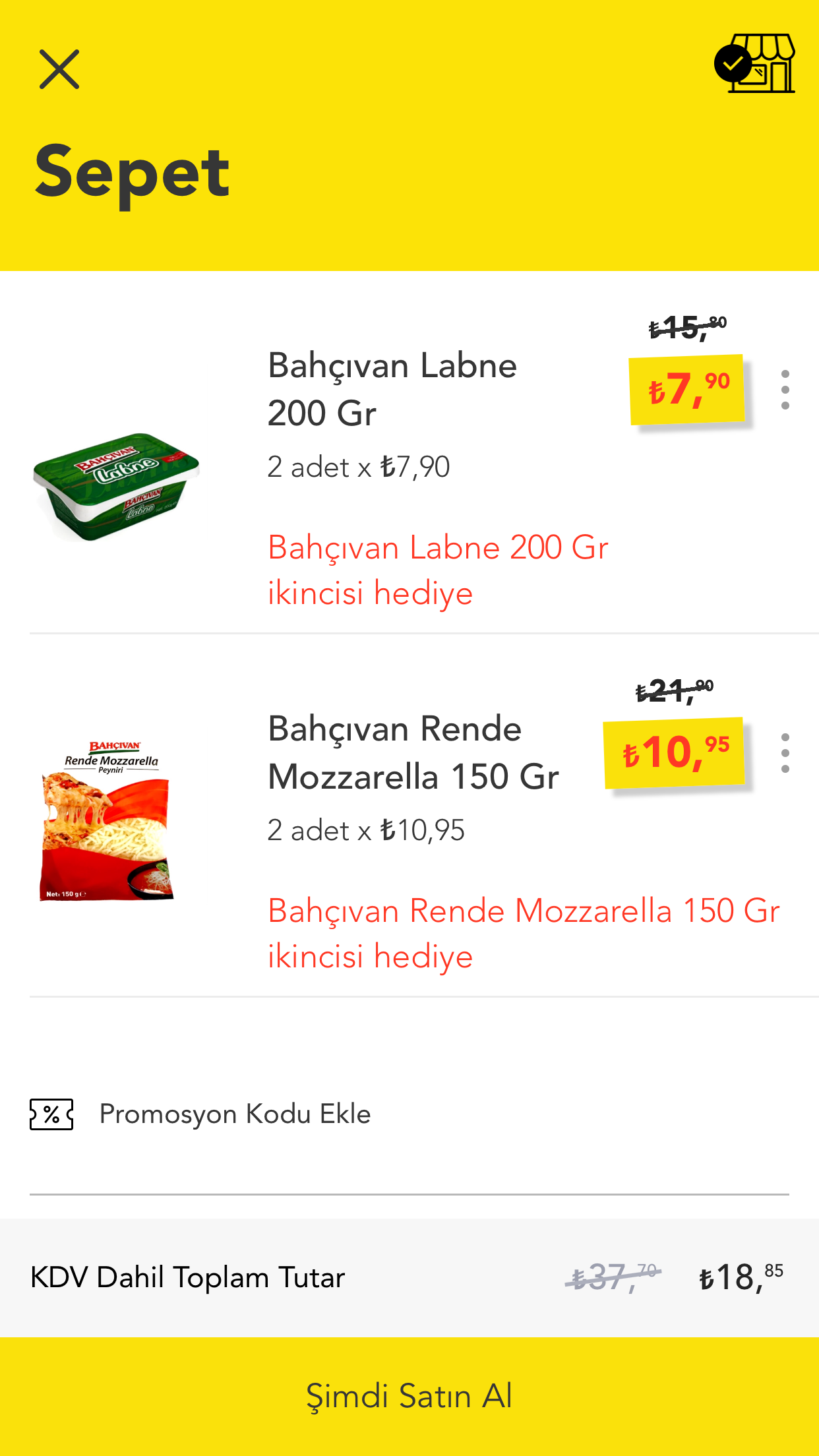
Task: Open the store selection icon
Action: coord(755,63)
